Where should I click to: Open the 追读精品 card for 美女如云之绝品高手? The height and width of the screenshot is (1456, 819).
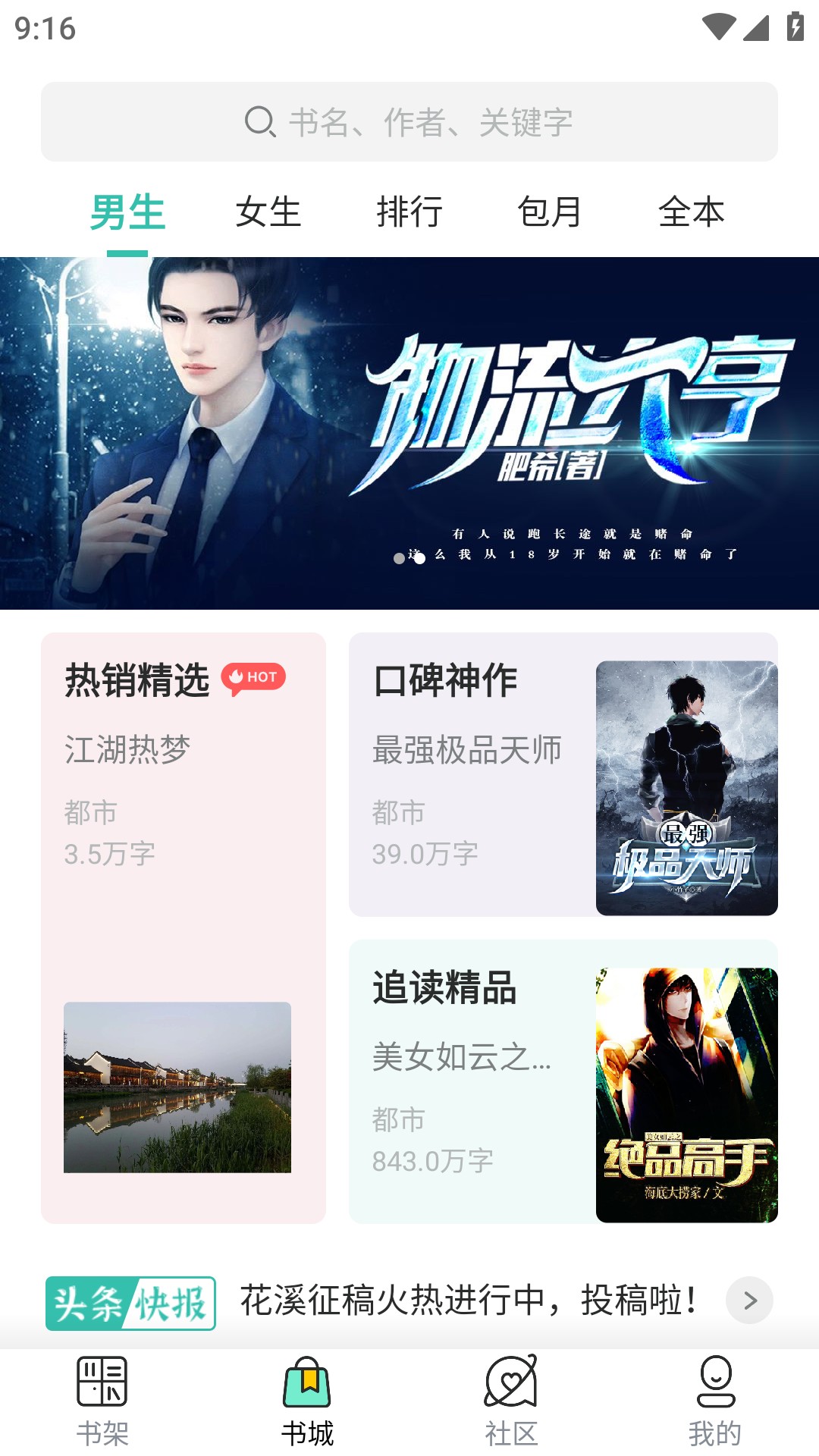563,1081
